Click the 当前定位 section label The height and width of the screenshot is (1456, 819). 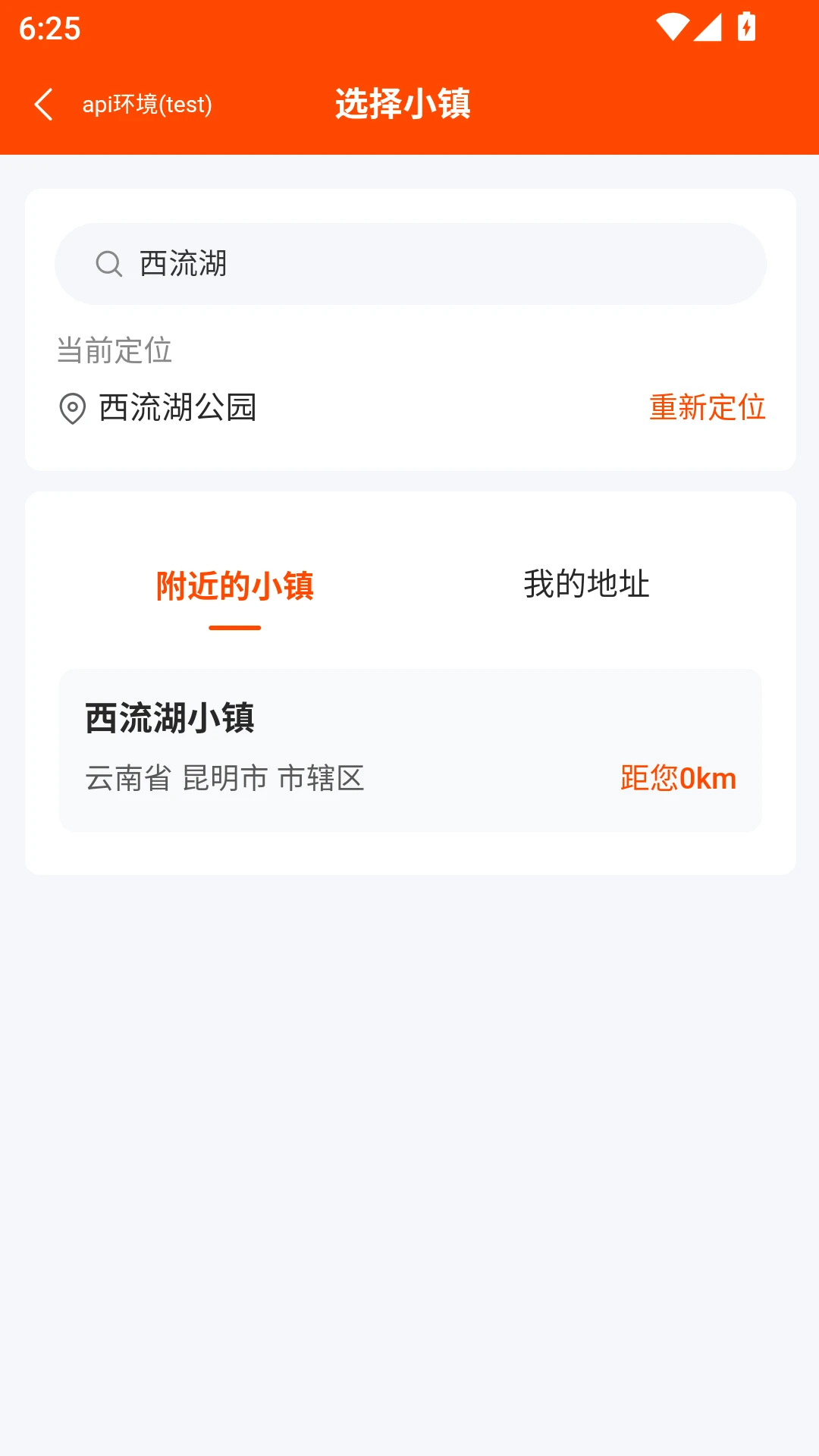pyautogui.click(x=115, y=350)
